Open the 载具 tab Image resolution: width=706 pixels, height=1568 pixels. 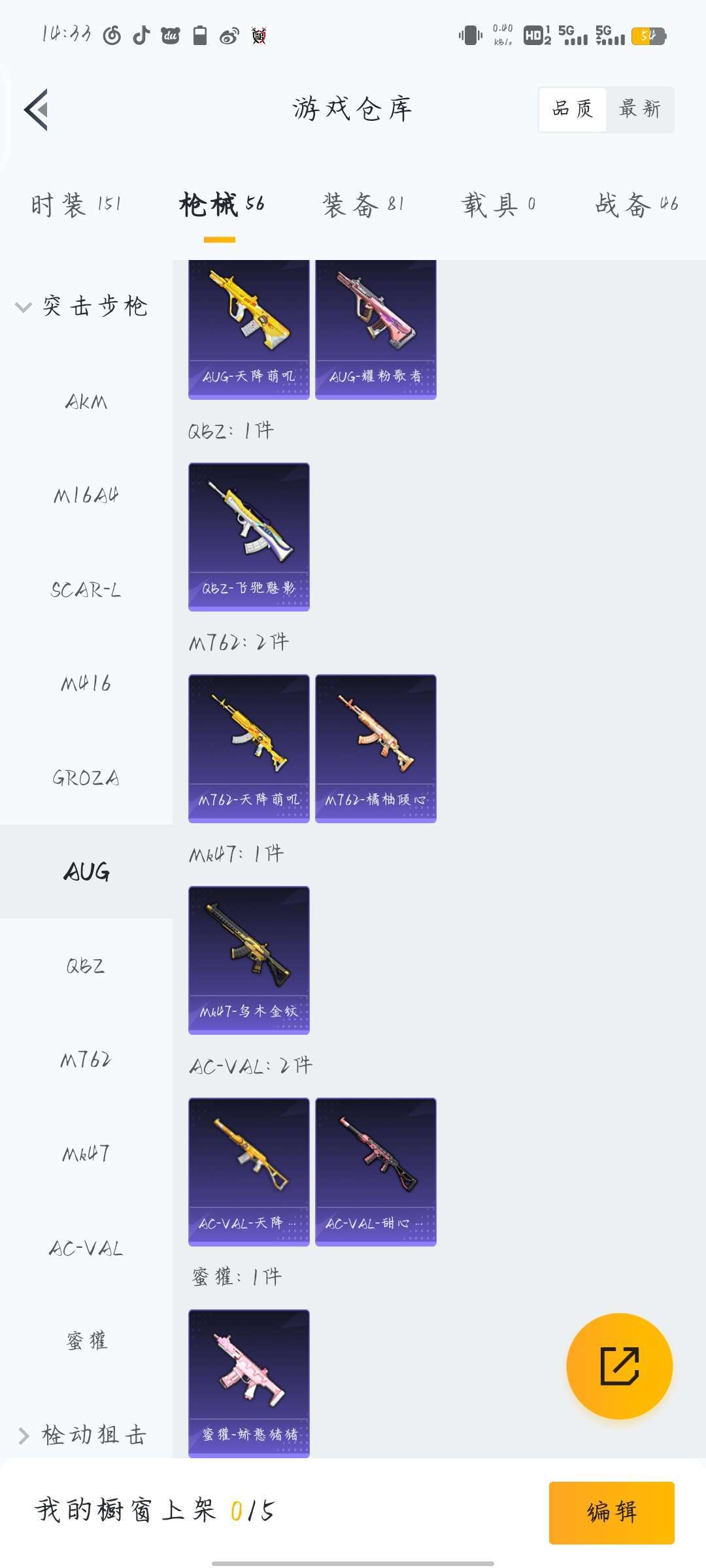[x=499, y=204]
